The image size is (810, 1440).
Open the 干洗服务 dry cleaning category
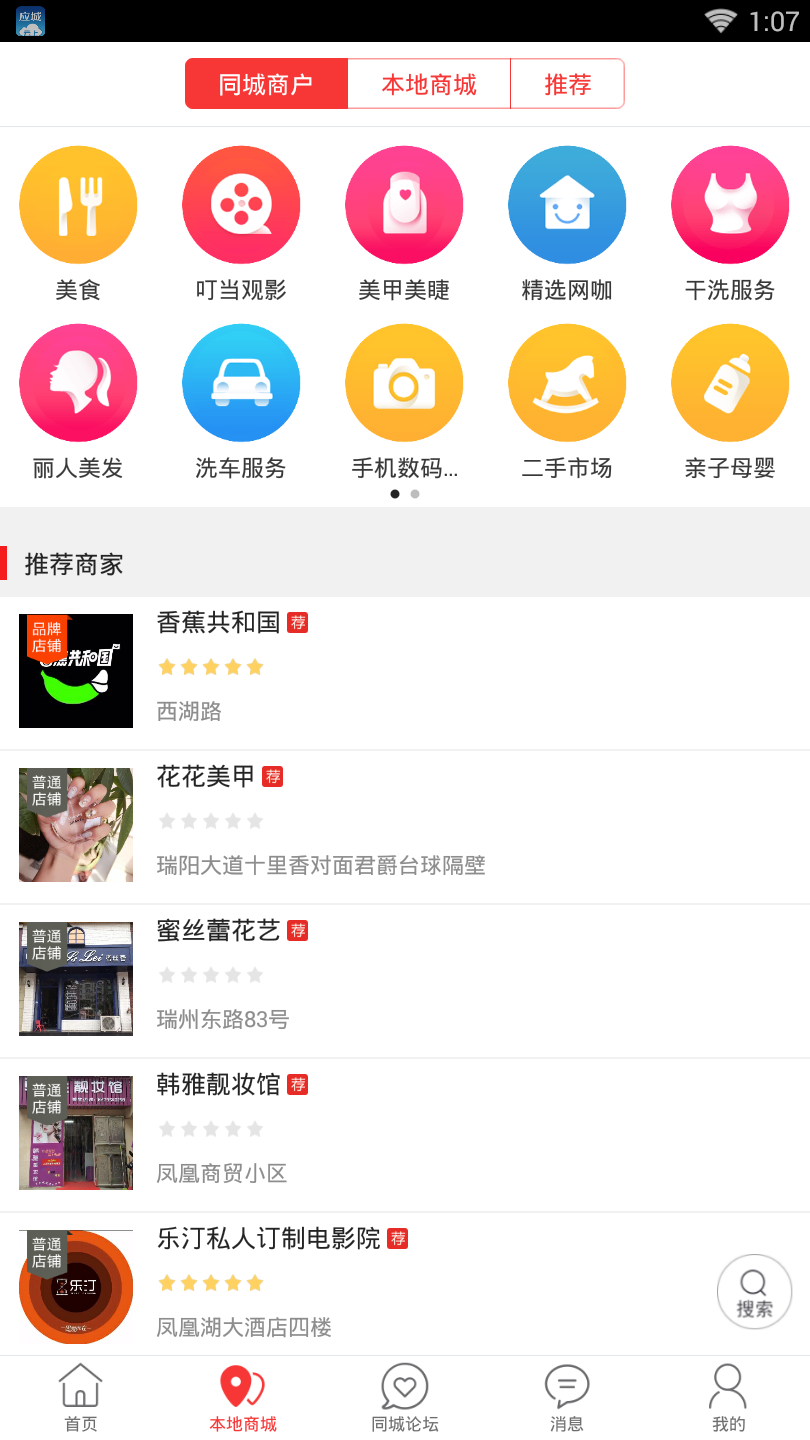pos(730,204)
